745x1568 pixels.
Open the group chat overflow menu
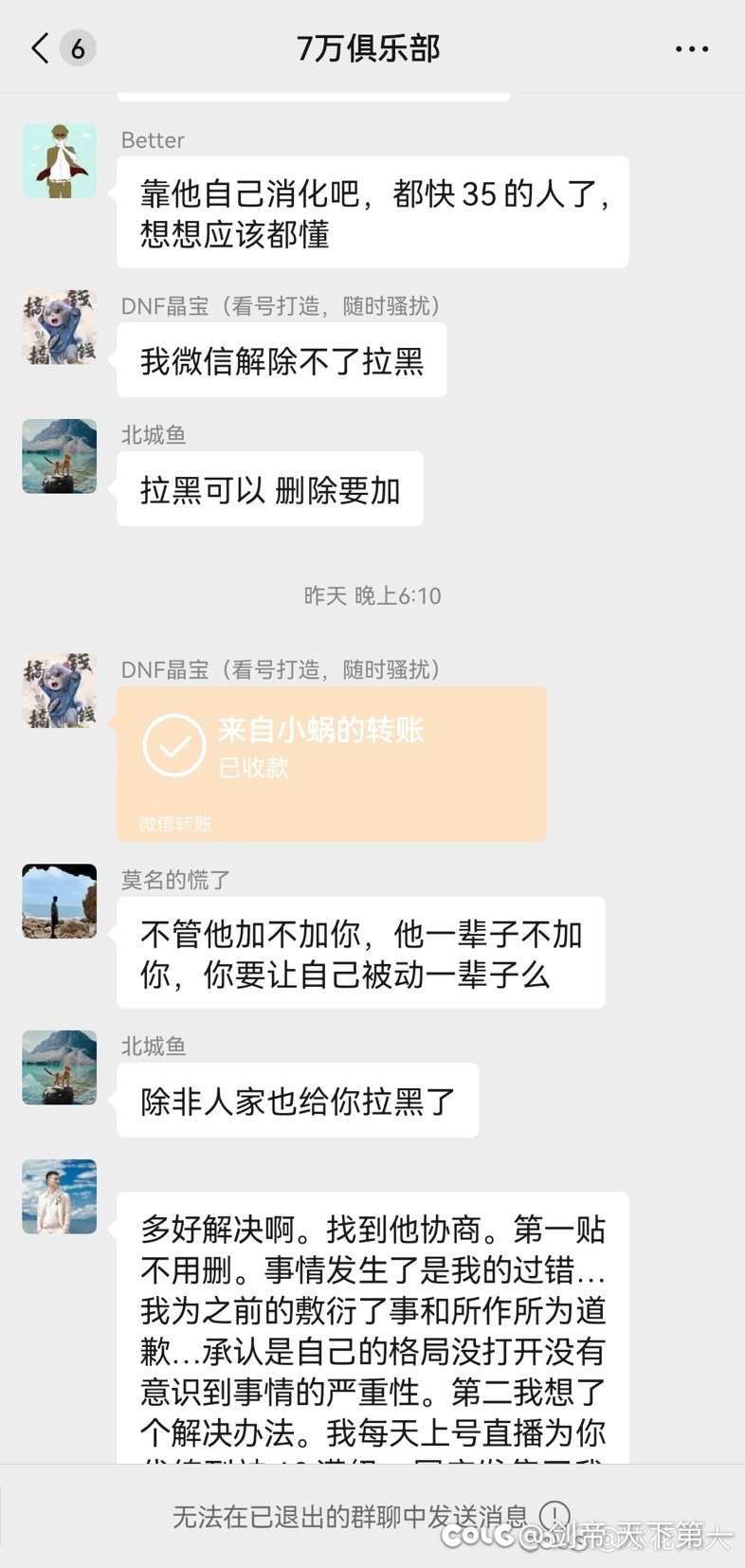[x=692, y=48]
